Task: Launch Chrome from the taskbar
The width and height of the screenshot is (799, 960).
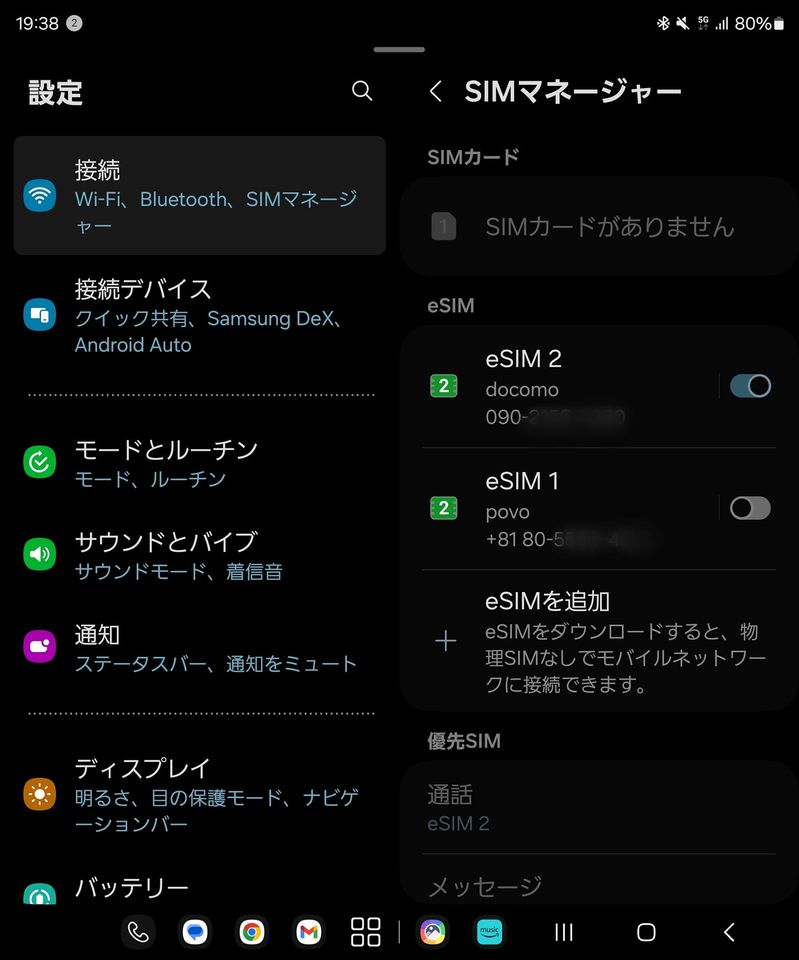Action: 252,932
